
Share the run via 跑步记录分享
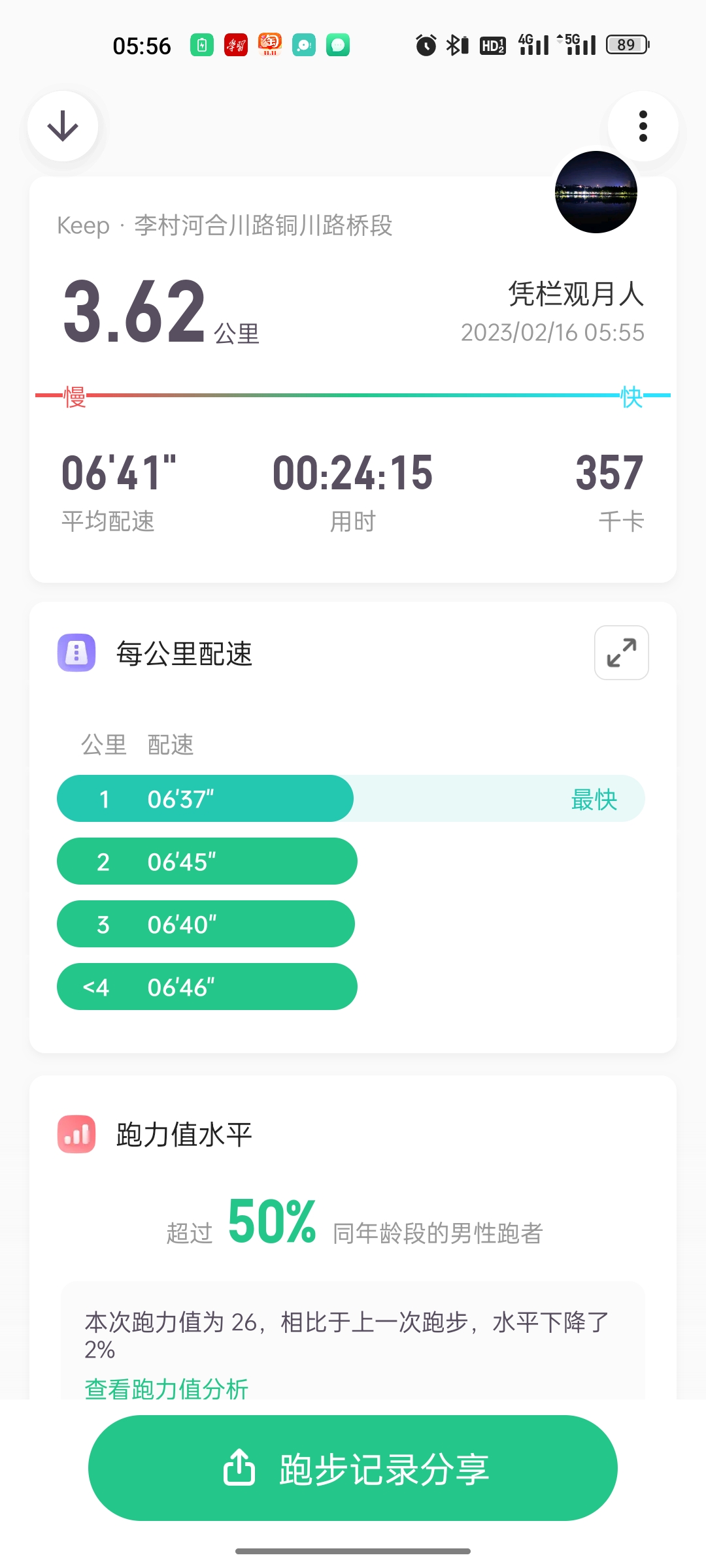click(353, 1468)
